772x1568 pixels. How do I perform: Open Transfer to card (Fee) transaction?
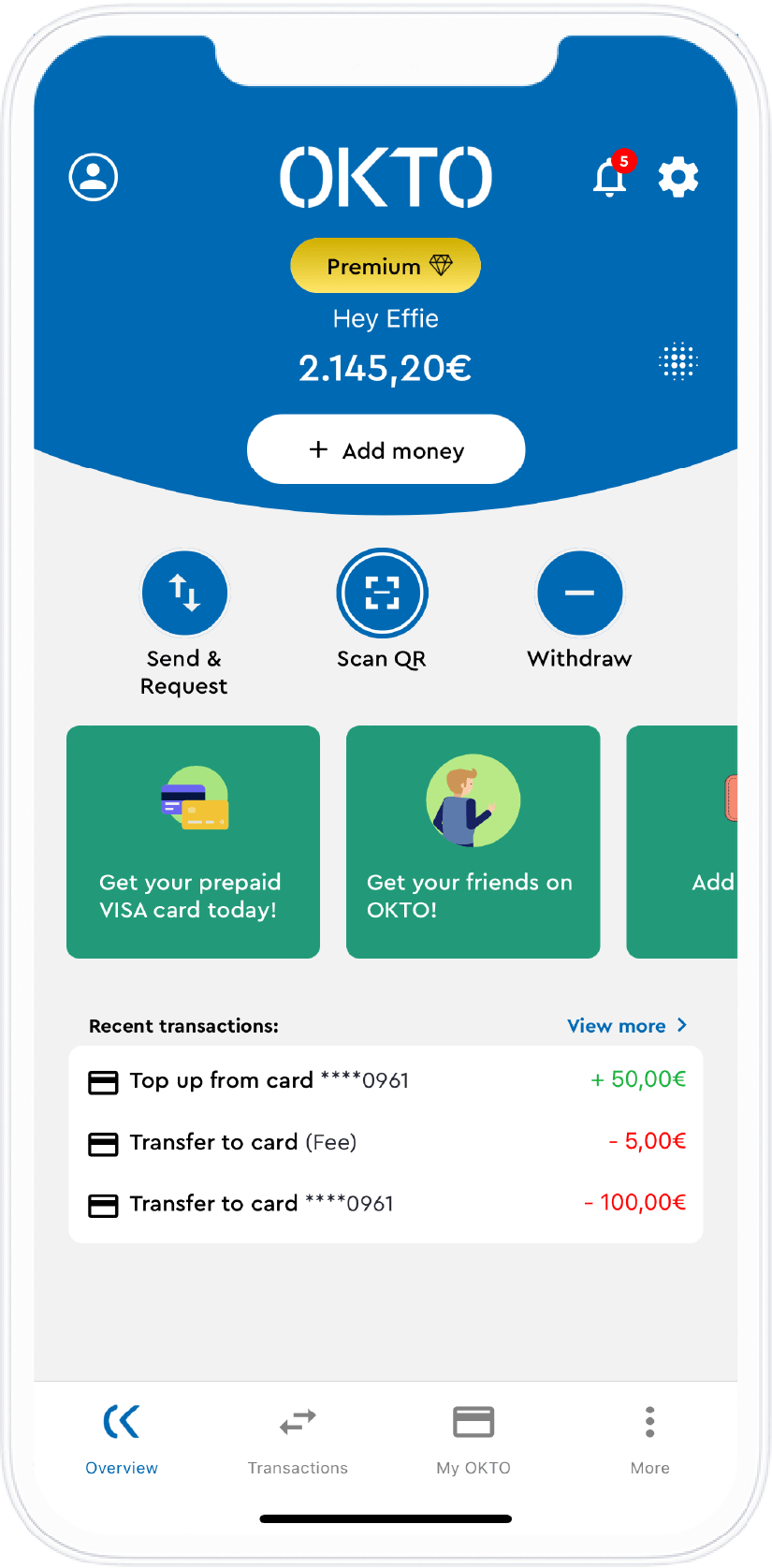(x=386, y=1142)
